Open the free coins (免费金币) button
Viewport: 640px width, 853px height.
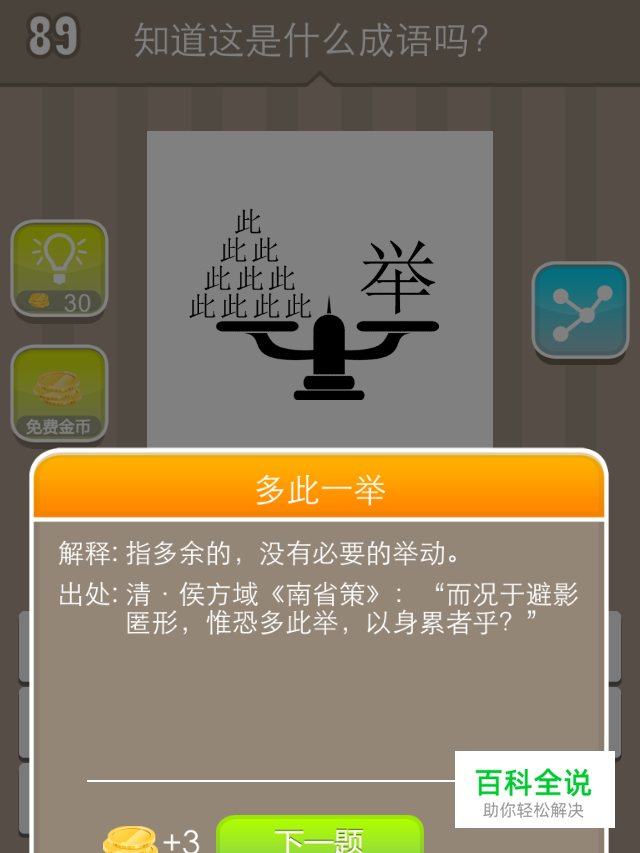pos(59,394)
